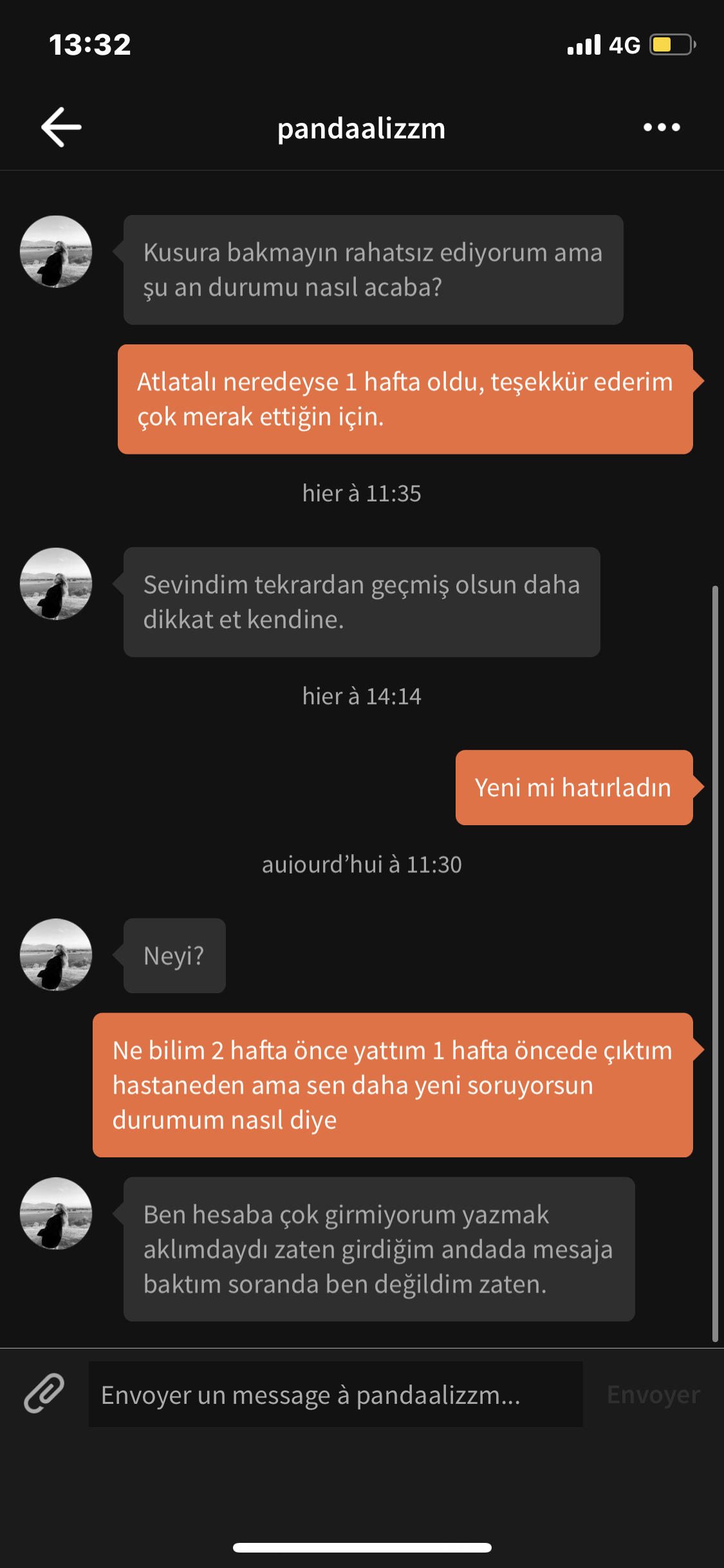Open pandaalizzm's avatar beside 'Kusura bakmayın' message
The height and width of the screenshot is (1568, 724).
(56, 252)
